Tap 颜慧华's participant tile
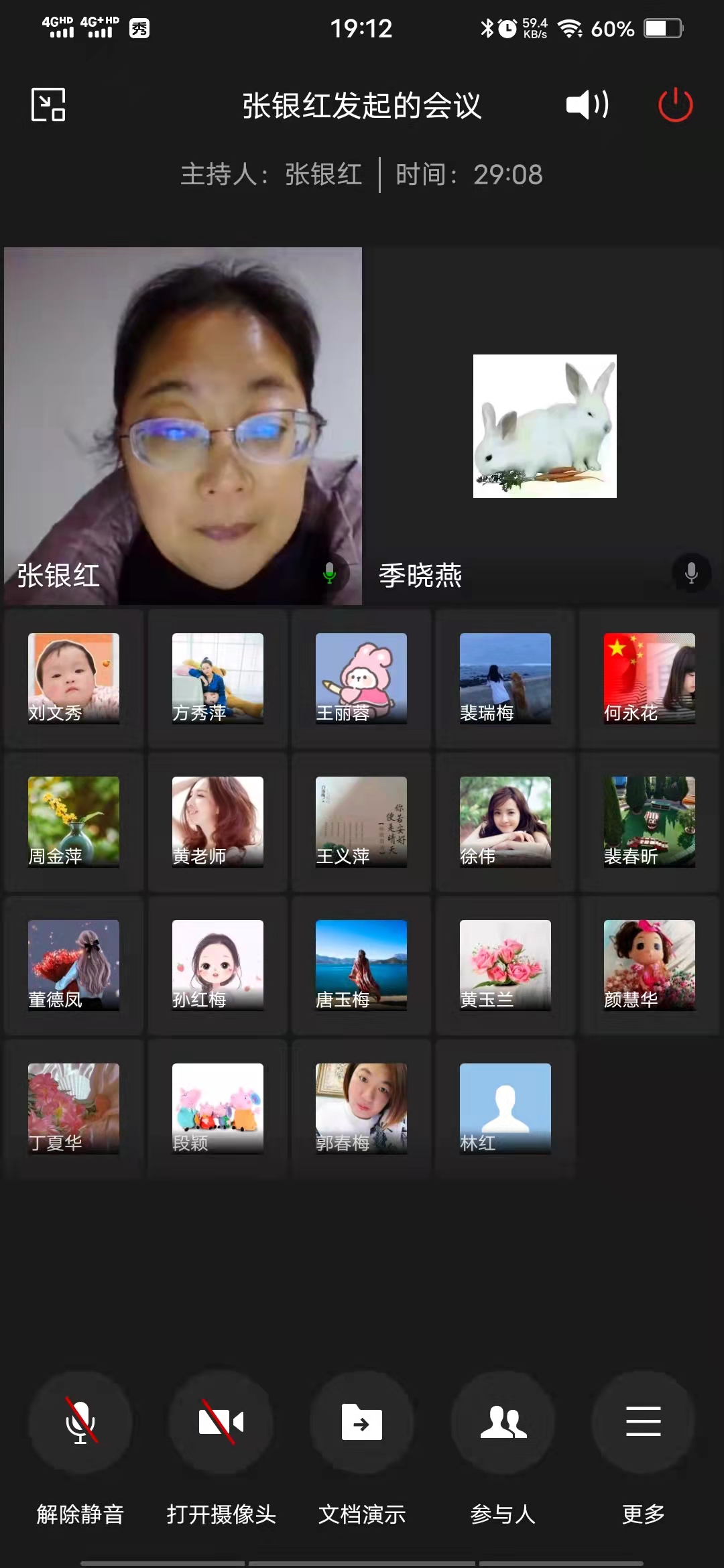Viewport: 724px width, 1568px height. 649,965
